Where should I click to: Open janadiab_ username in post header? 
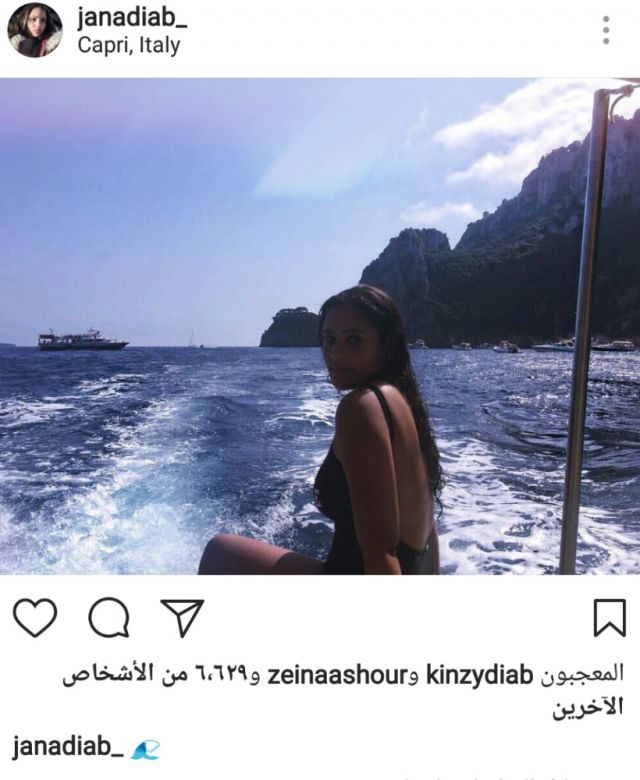point(128,18)
